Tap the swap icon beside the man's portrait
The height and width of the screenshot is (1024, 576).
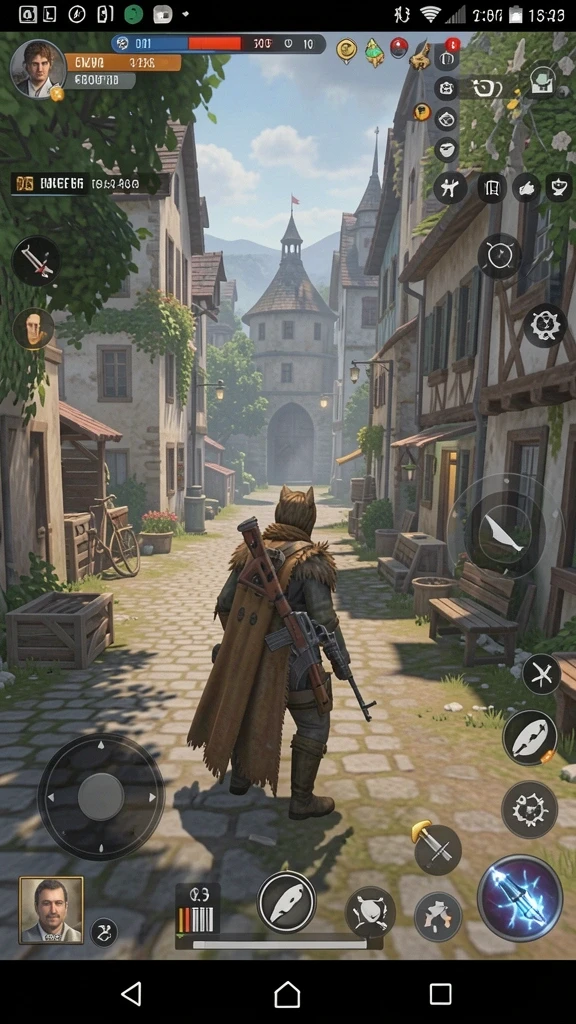[x=104, y=932]
